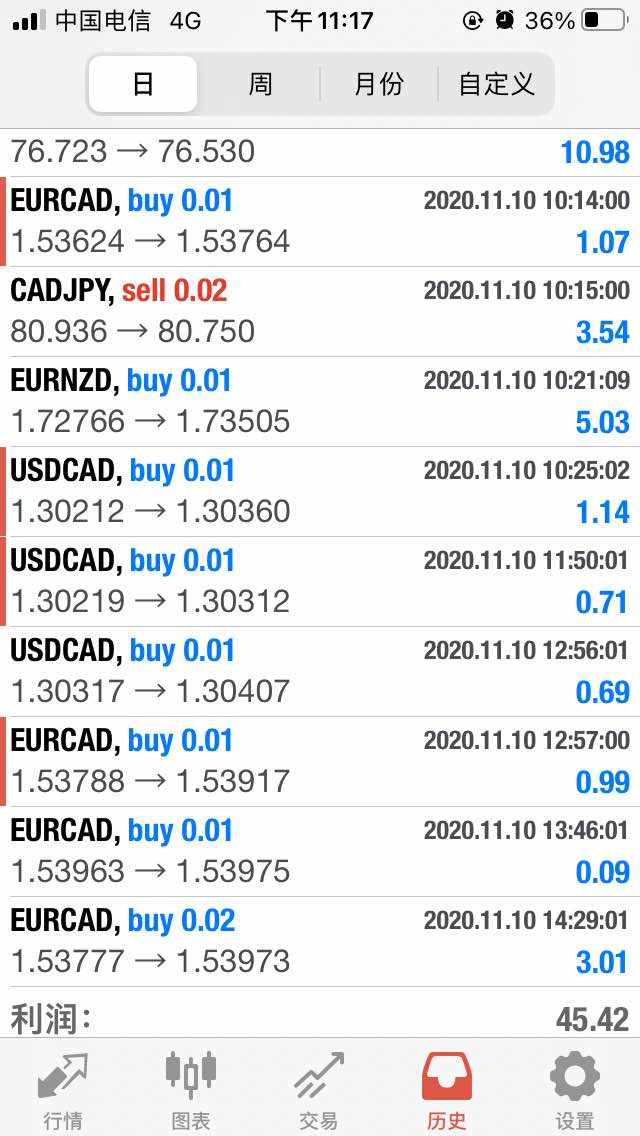Select the 日 (day) period segment
This screenshot has height=1136, width=640.
143,84
